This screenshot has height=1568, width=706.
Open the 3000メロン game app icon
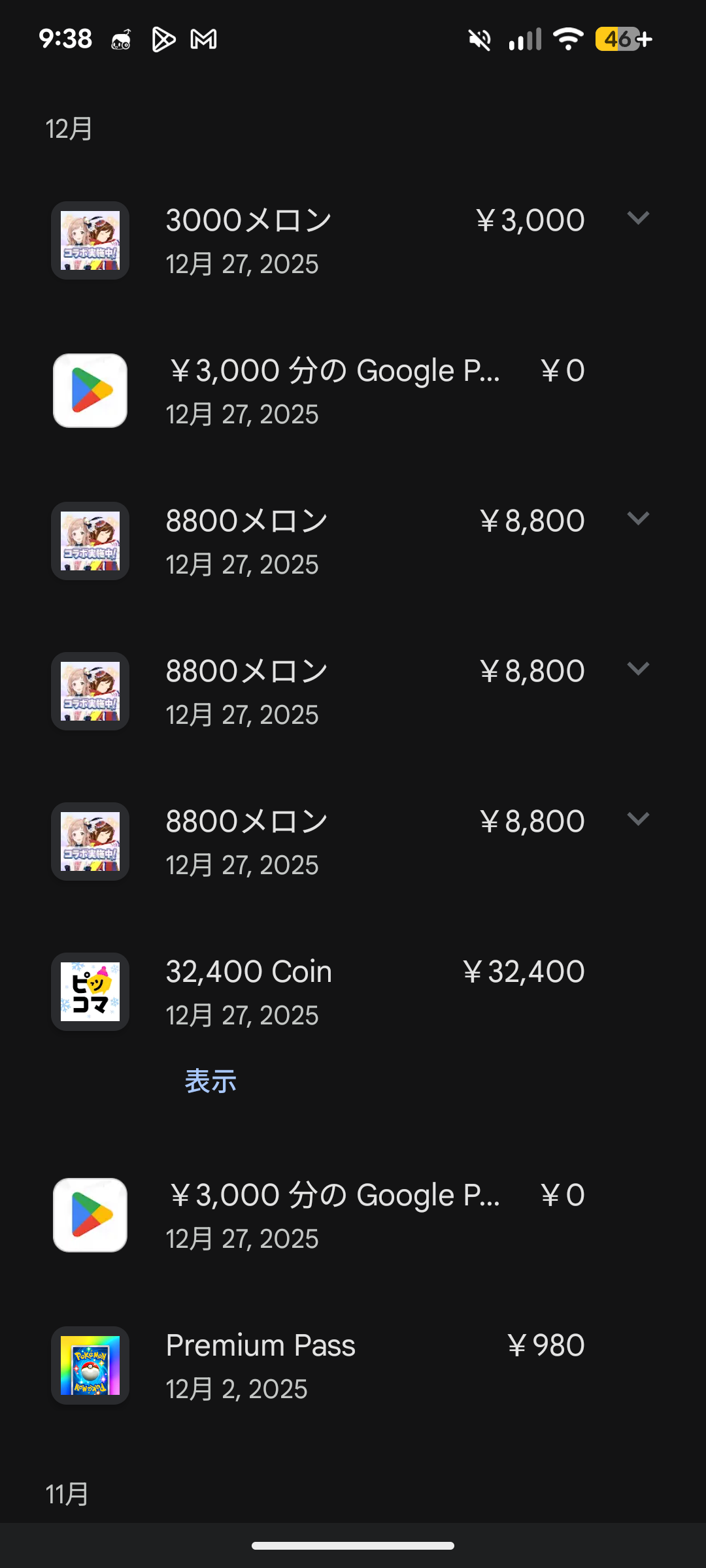point(90,240)
